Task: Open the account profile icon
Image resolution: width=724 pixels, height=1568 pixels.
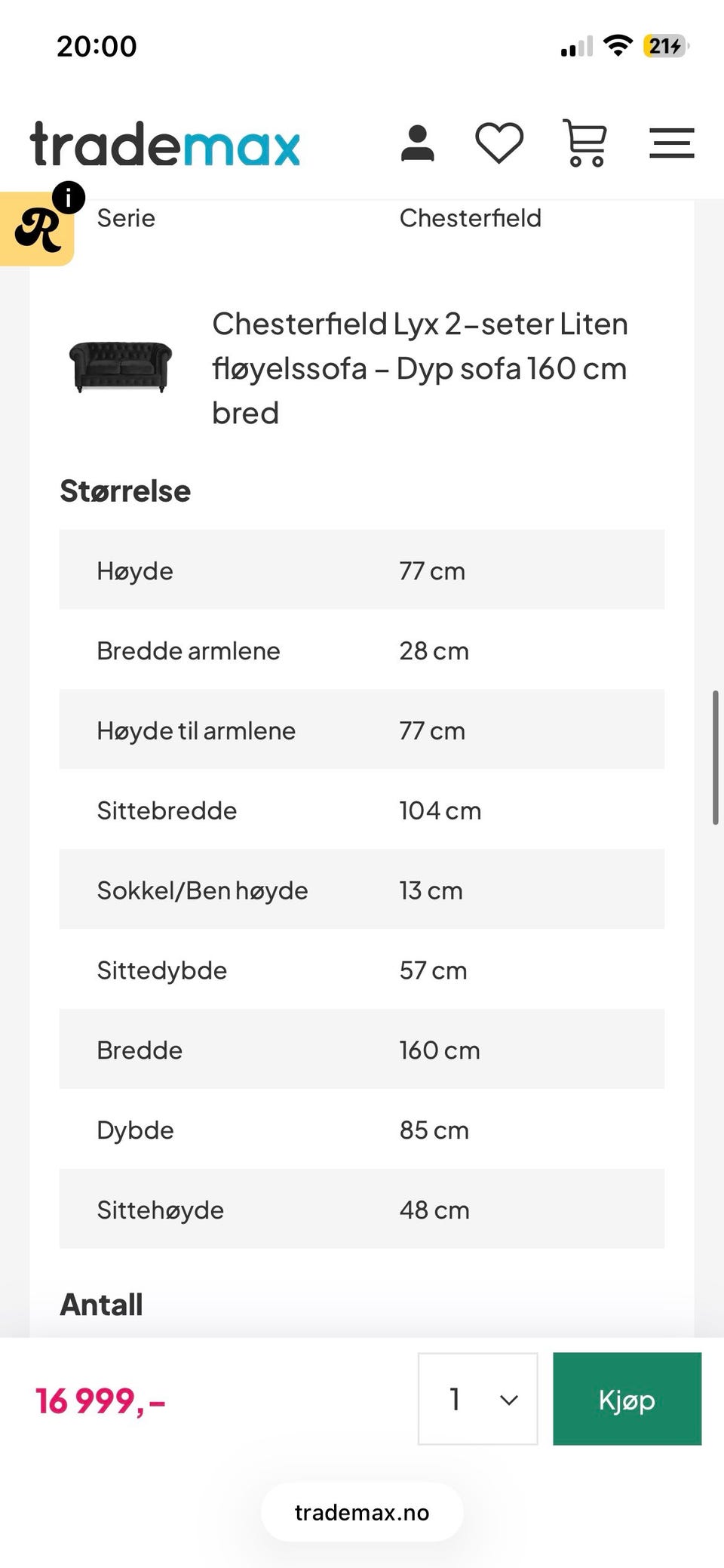Action: [x=417, y=143]
